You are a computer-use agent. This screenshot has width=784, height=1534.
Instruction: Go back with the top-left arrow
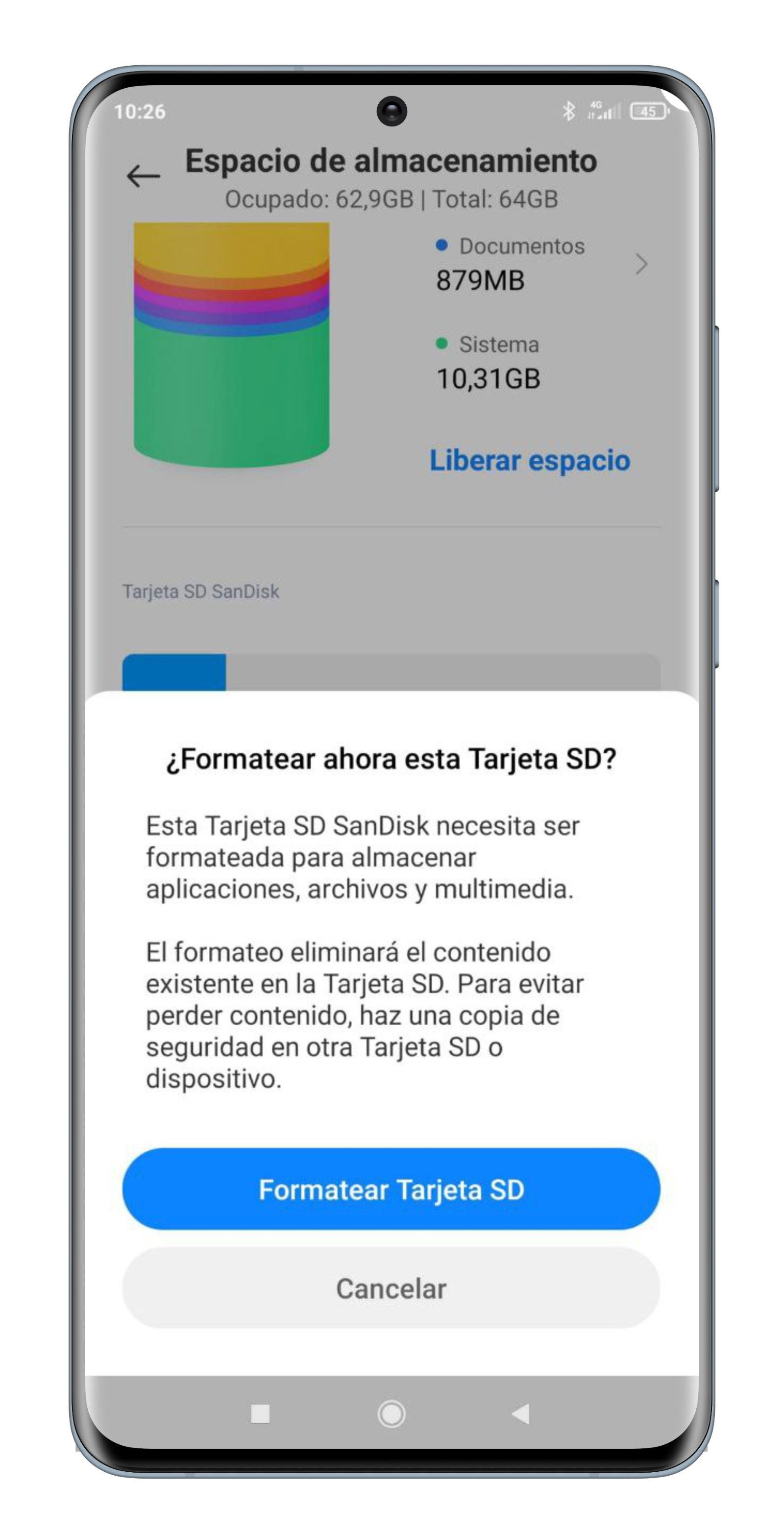point(144,175)
